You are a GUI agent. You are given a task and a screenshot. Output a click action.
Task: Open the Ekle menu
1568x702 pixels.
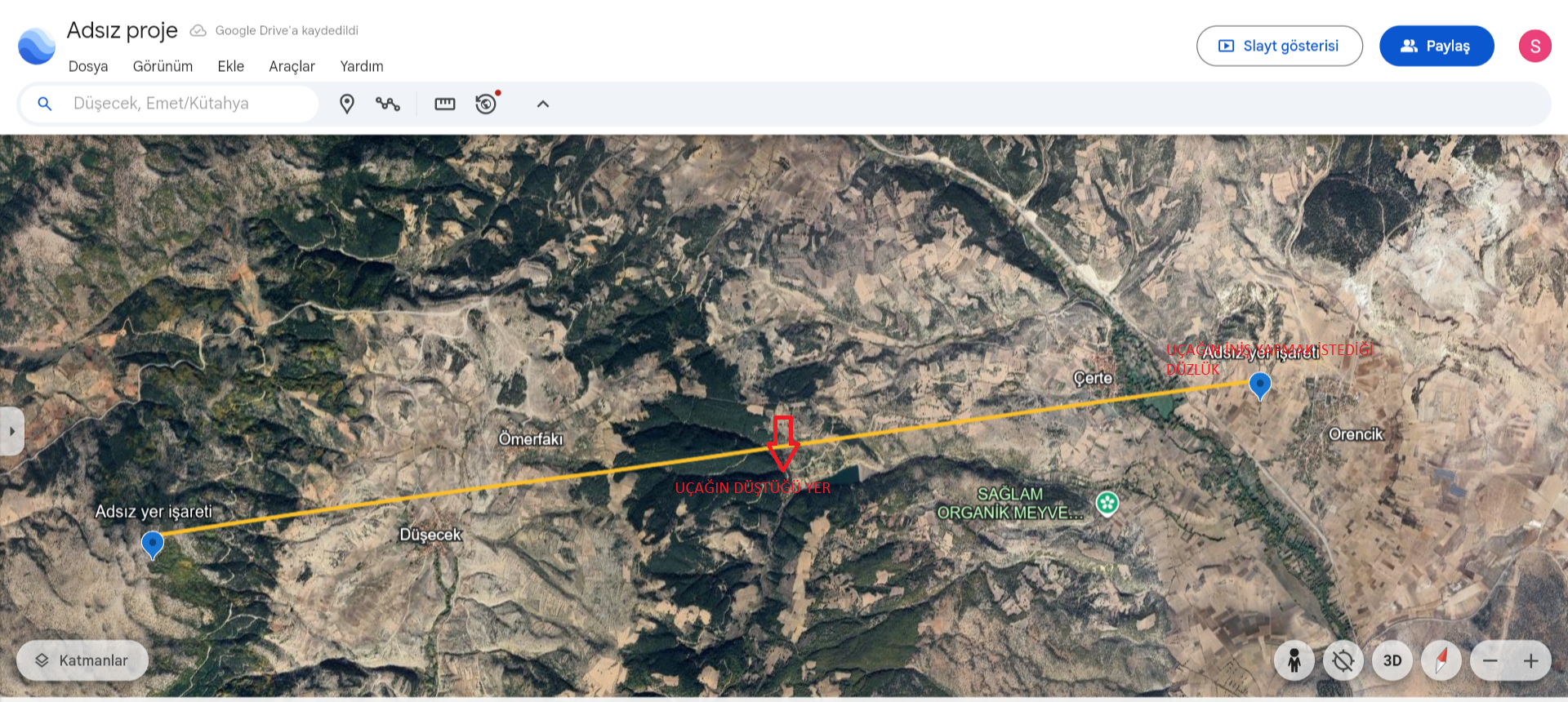pyautogui.click(x=230, y=66)
